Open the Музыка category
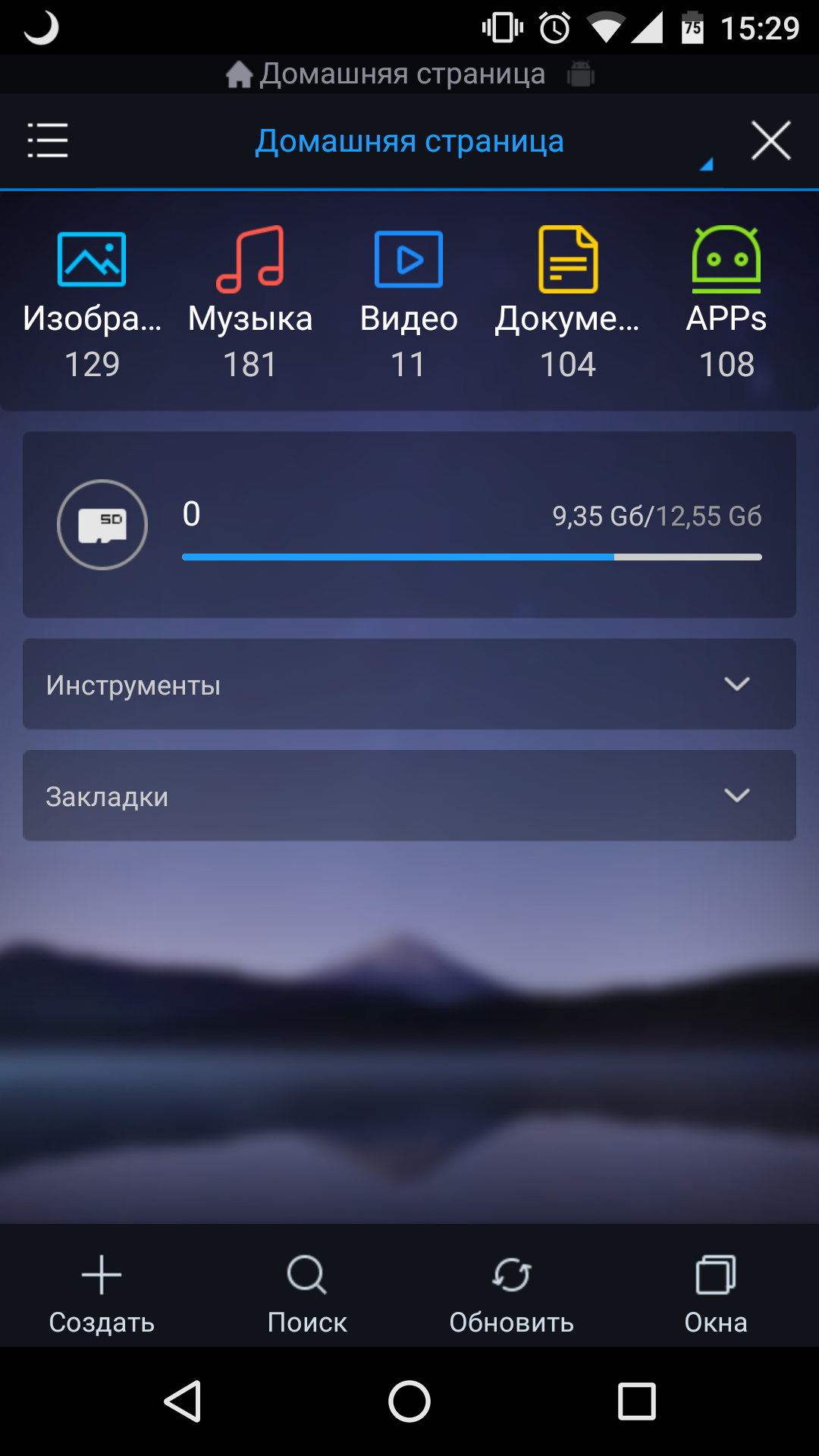Image resolution: width=819 pixels, height=1456 pixels. (250, 303)
